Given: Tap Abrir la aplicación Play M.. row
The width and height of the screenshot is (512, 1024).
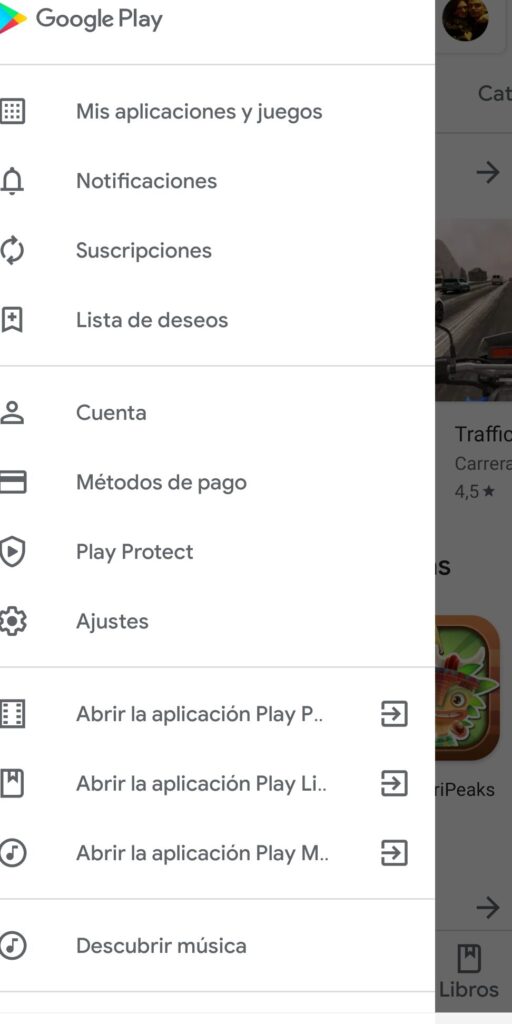Looking at the screenshot, I should click(217, 854).
